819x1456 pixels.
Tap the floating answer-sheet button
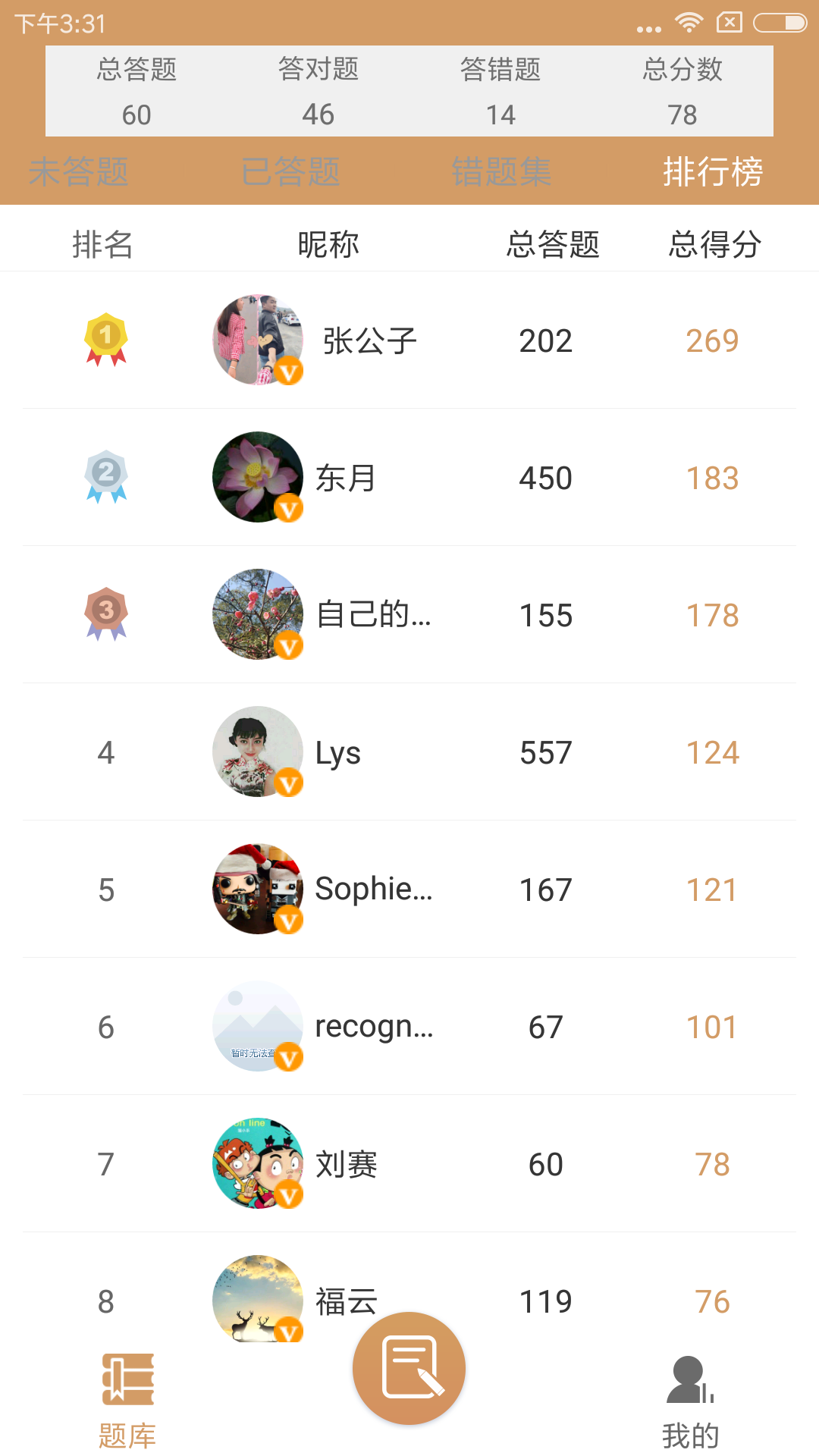[409, 1367]
